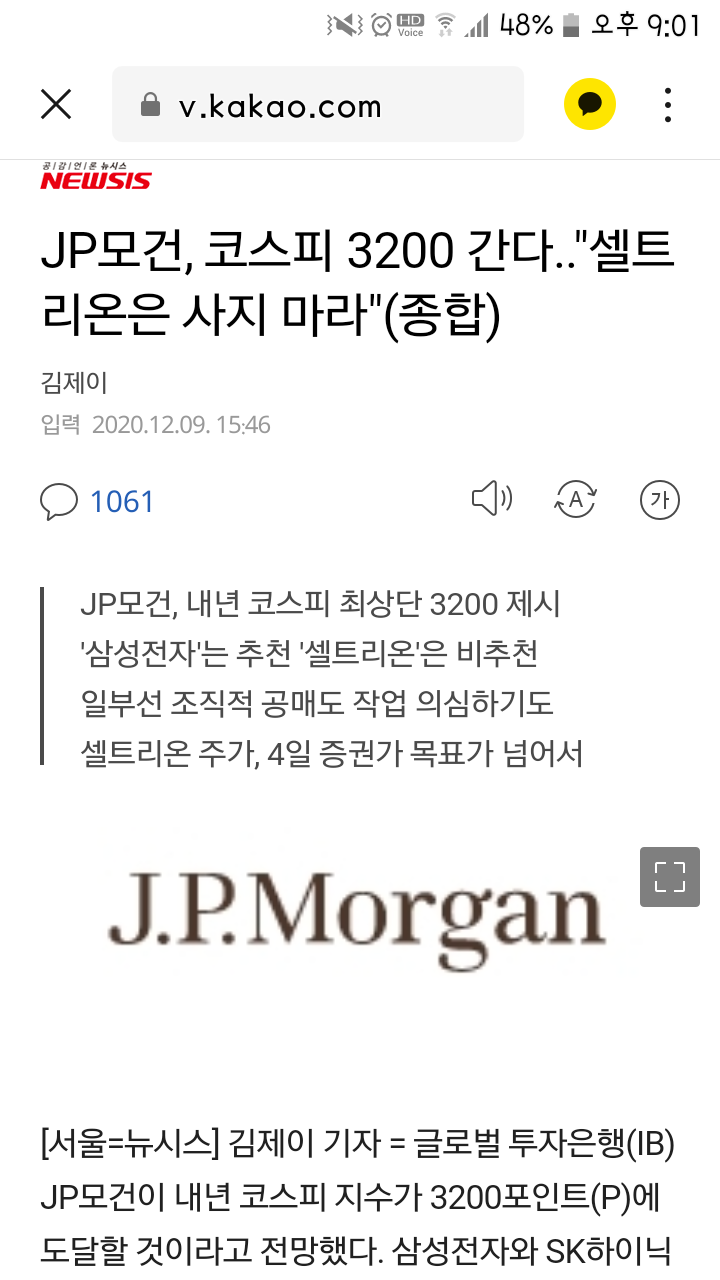View the 1061 comments

(x=98, y=501)
